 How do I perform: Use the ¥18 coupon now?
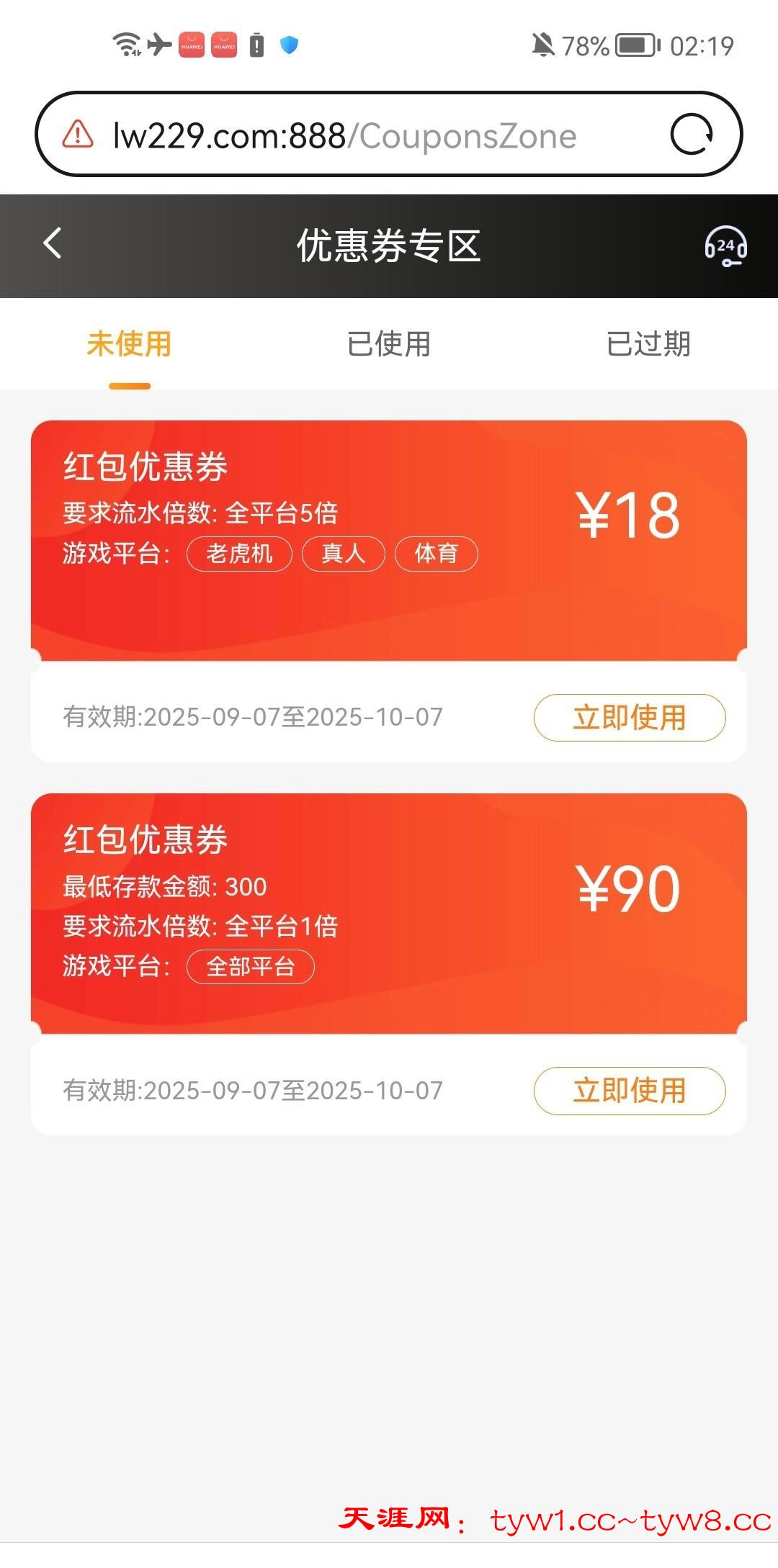pos(629,717)
